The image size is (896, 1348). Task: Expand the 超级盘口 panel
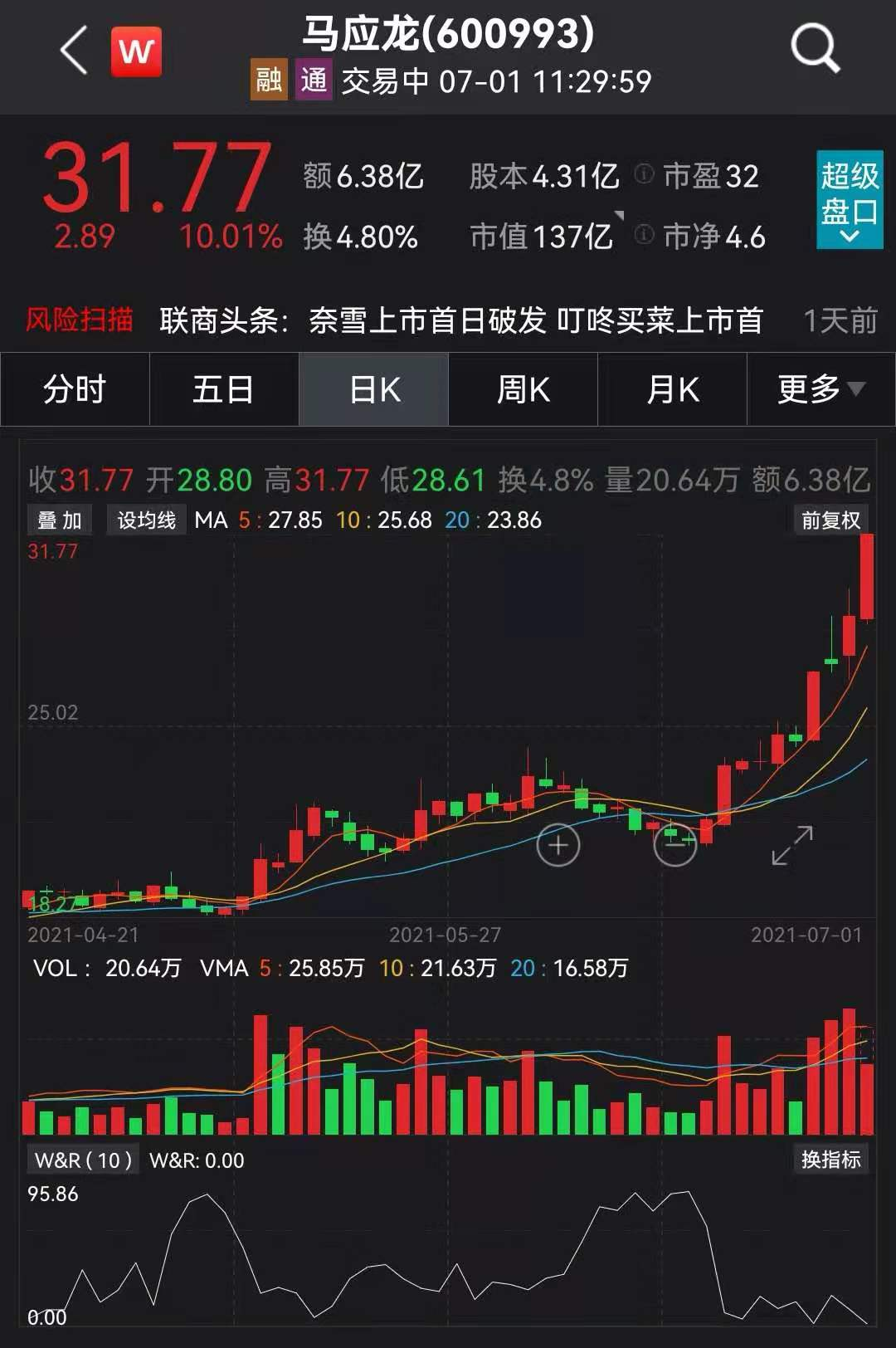[x=849, y=200]
